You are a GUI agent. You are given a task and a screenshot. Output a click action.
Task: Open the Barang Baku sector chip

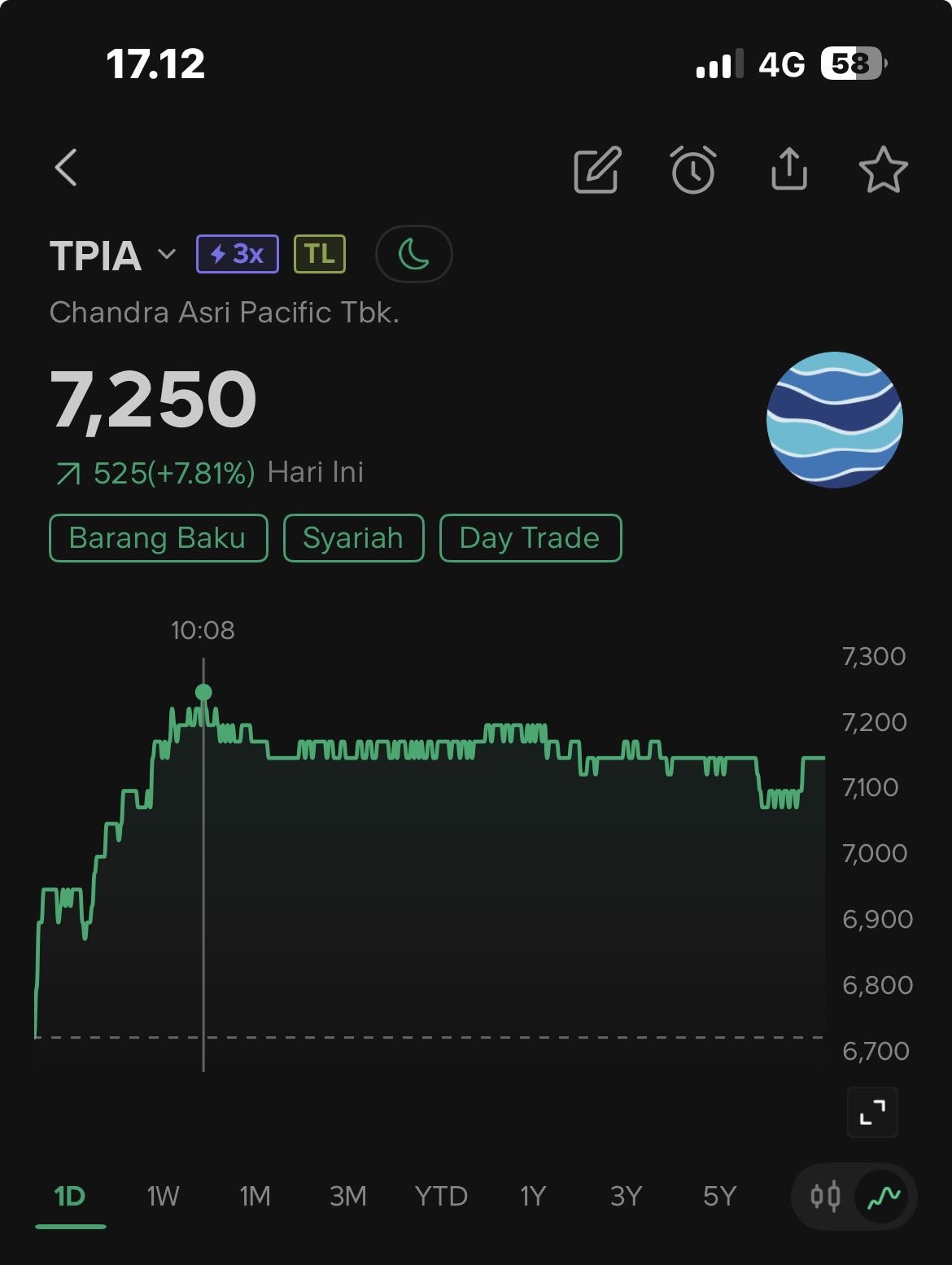(x=158, y=538)
